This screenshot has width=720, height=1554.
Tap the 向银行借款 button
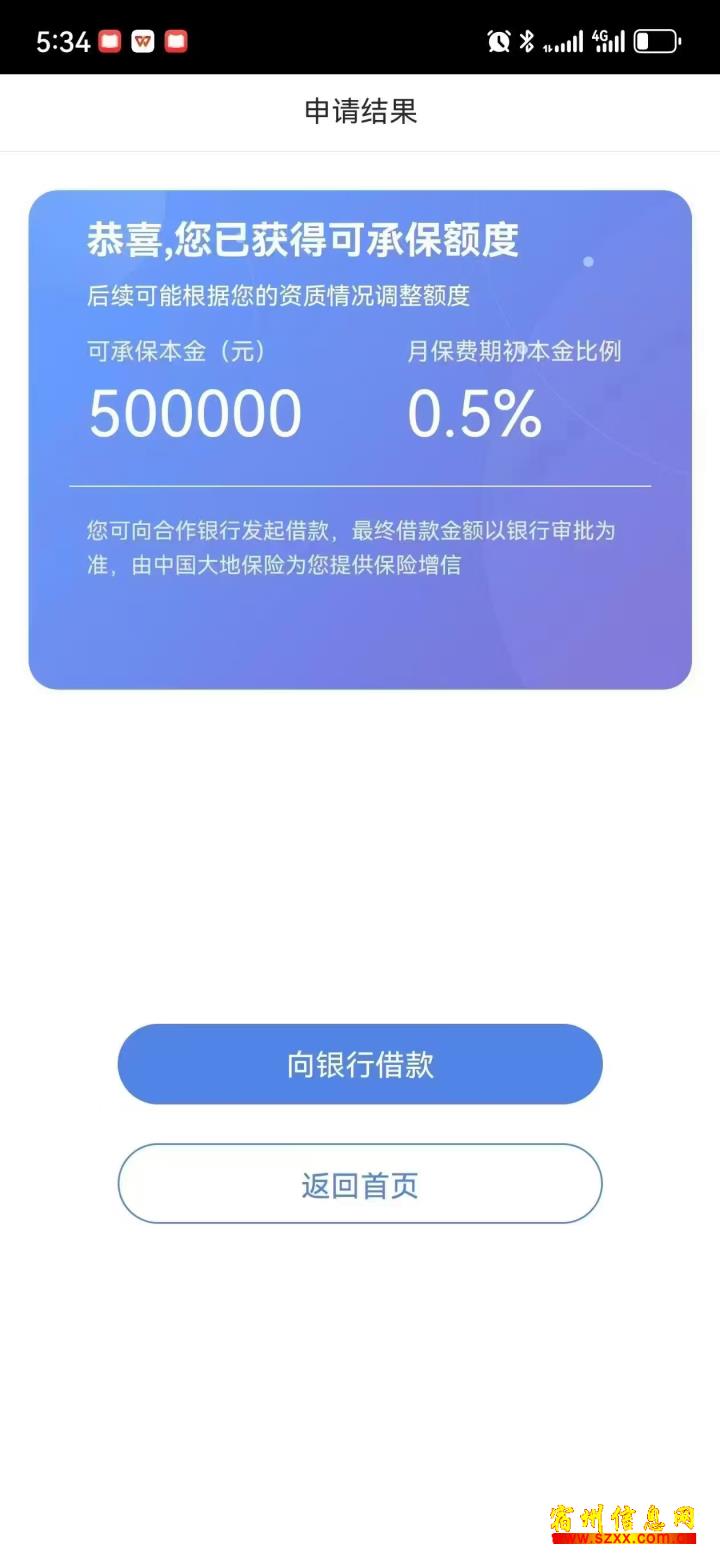click(x=360, y=1064)
